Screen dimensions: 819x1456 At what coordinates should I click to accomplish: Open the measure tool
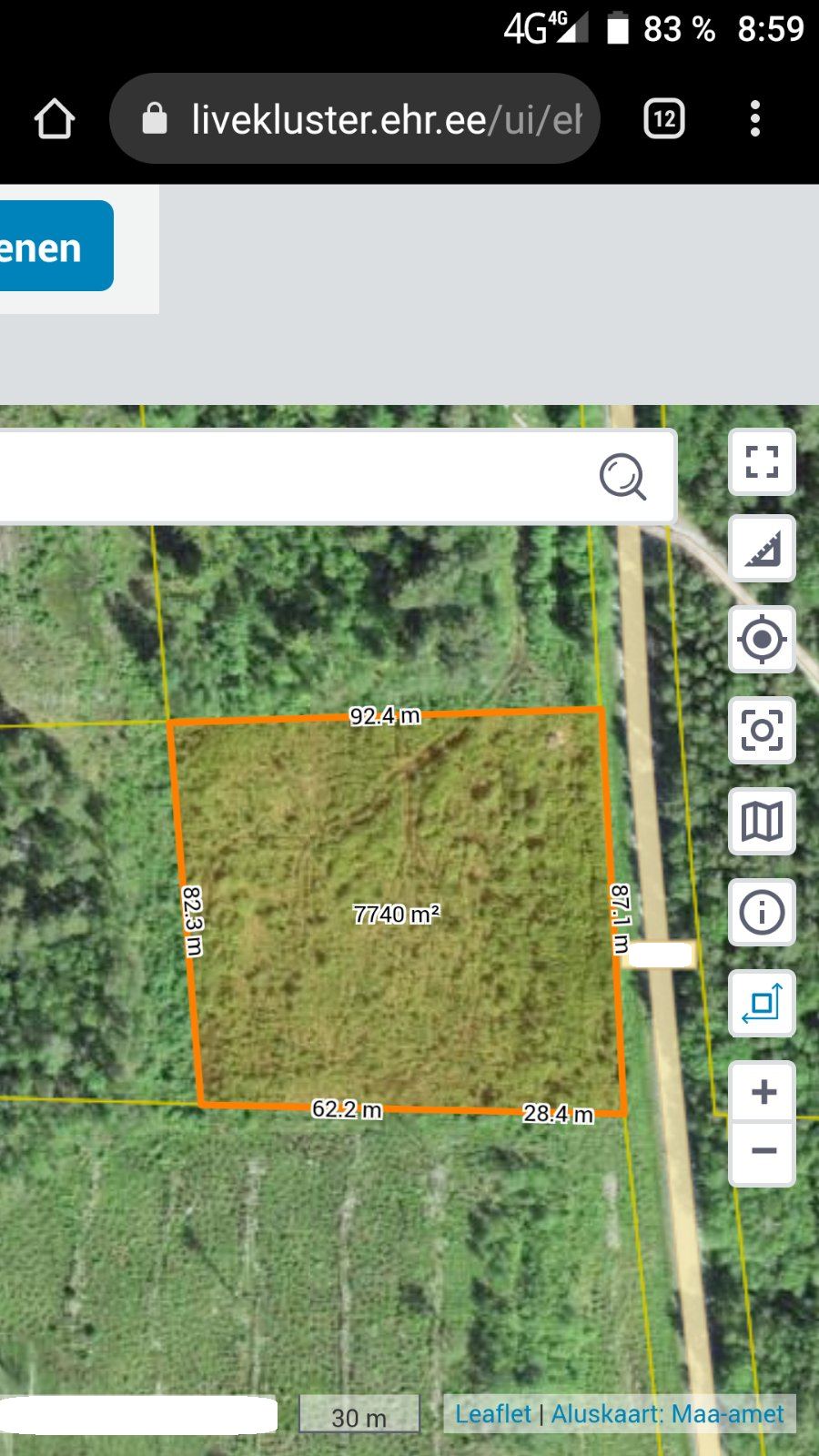coord(762,549)
